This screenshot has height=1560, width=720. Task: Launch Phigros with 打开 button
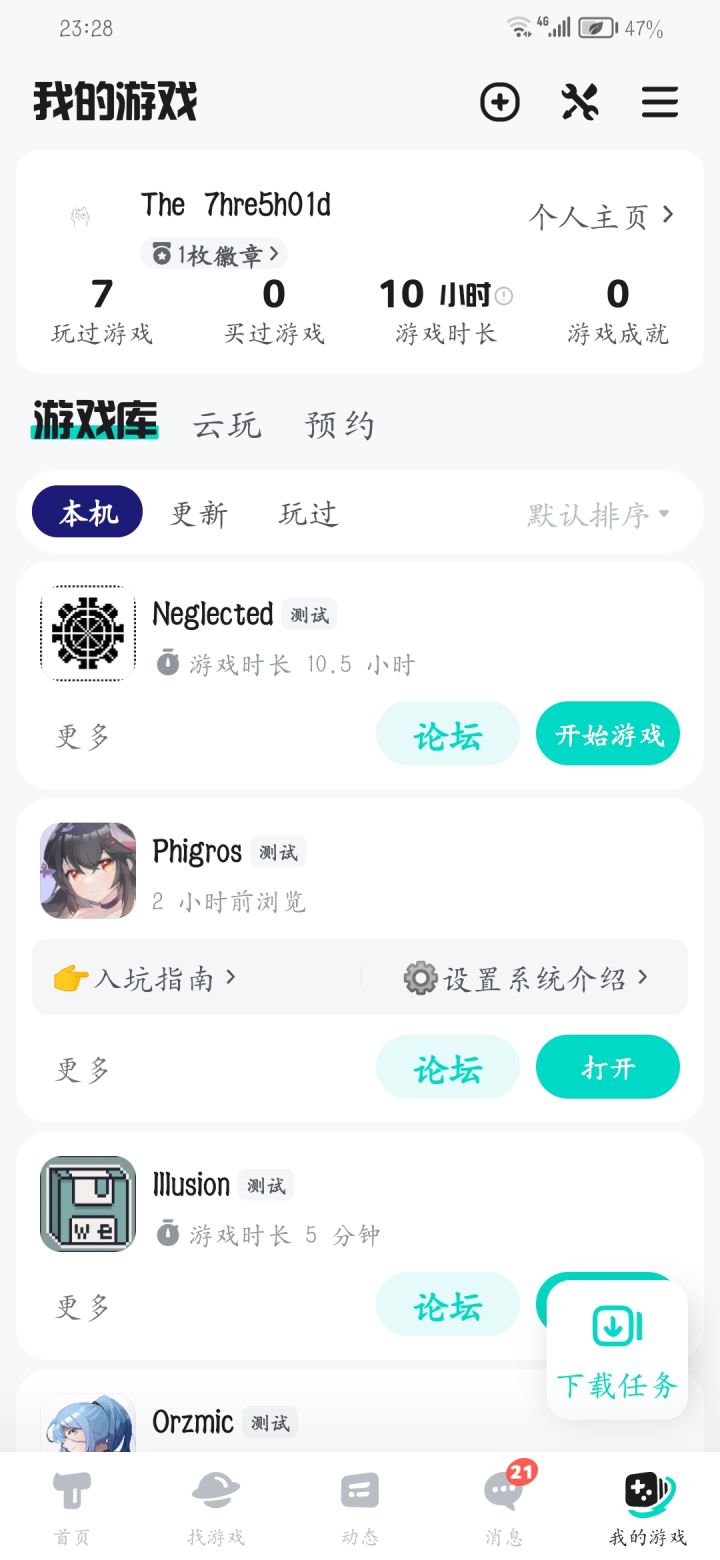pyautogui.click(x=608, y=1067)
